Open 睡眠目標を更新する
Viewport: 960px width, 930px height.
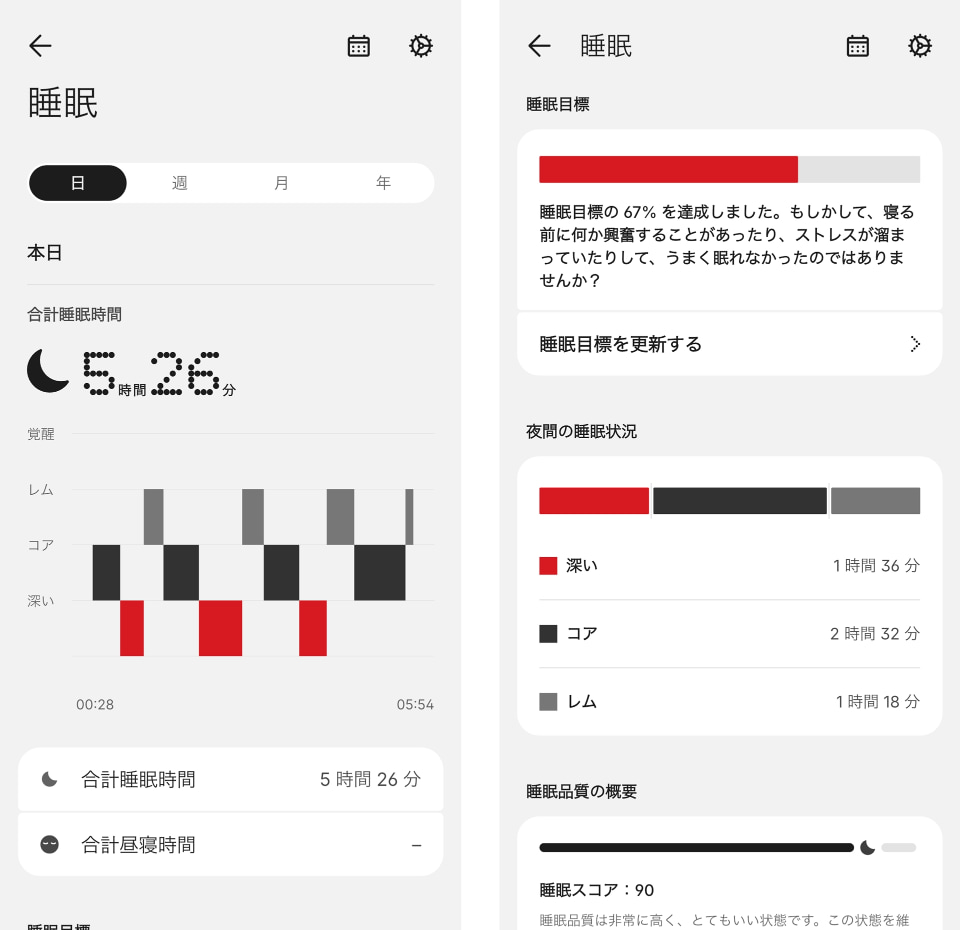[729, 344]
